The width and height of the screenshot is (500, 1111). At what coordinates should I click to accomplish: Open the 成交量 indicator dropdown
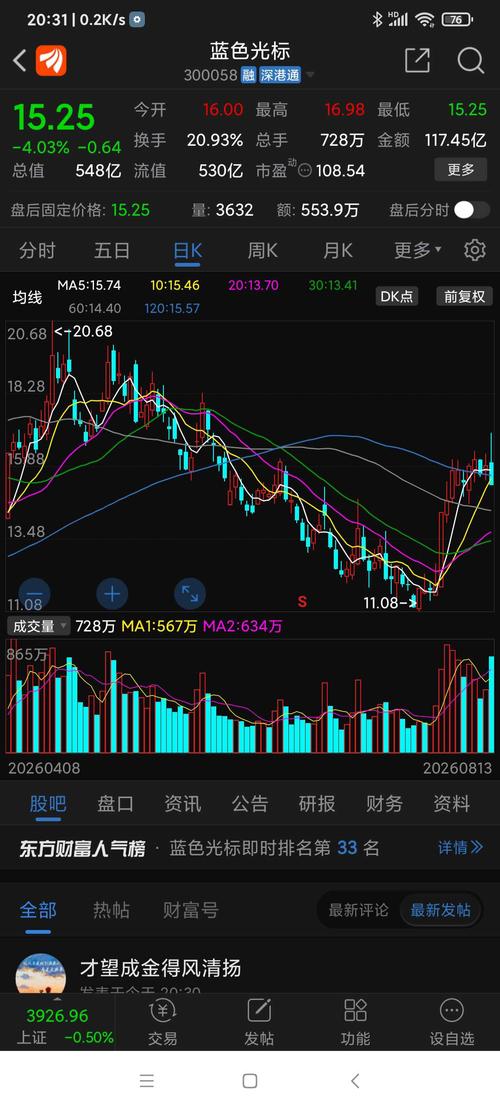[39, 626]
